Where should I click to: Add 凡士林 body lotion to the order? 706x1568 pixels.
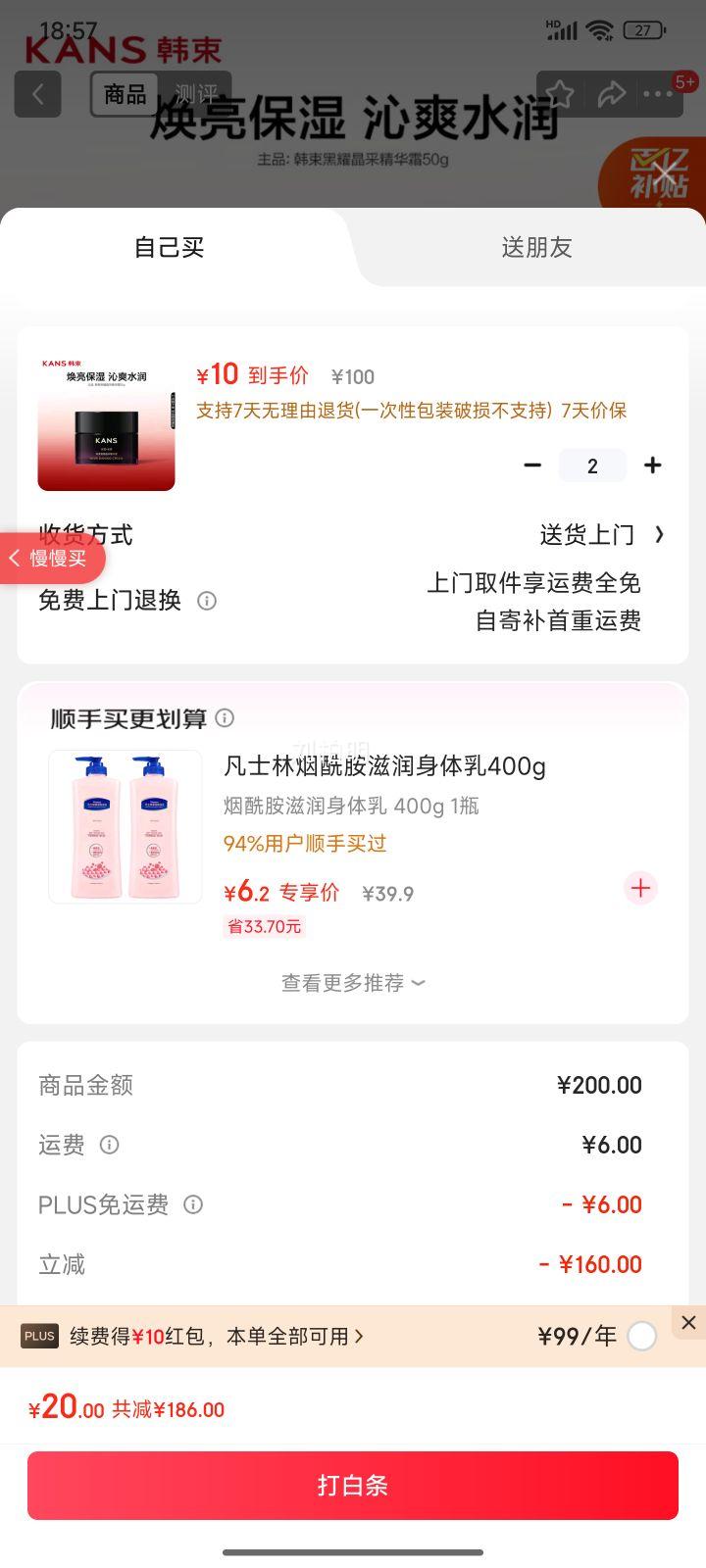tap(640, 889)
